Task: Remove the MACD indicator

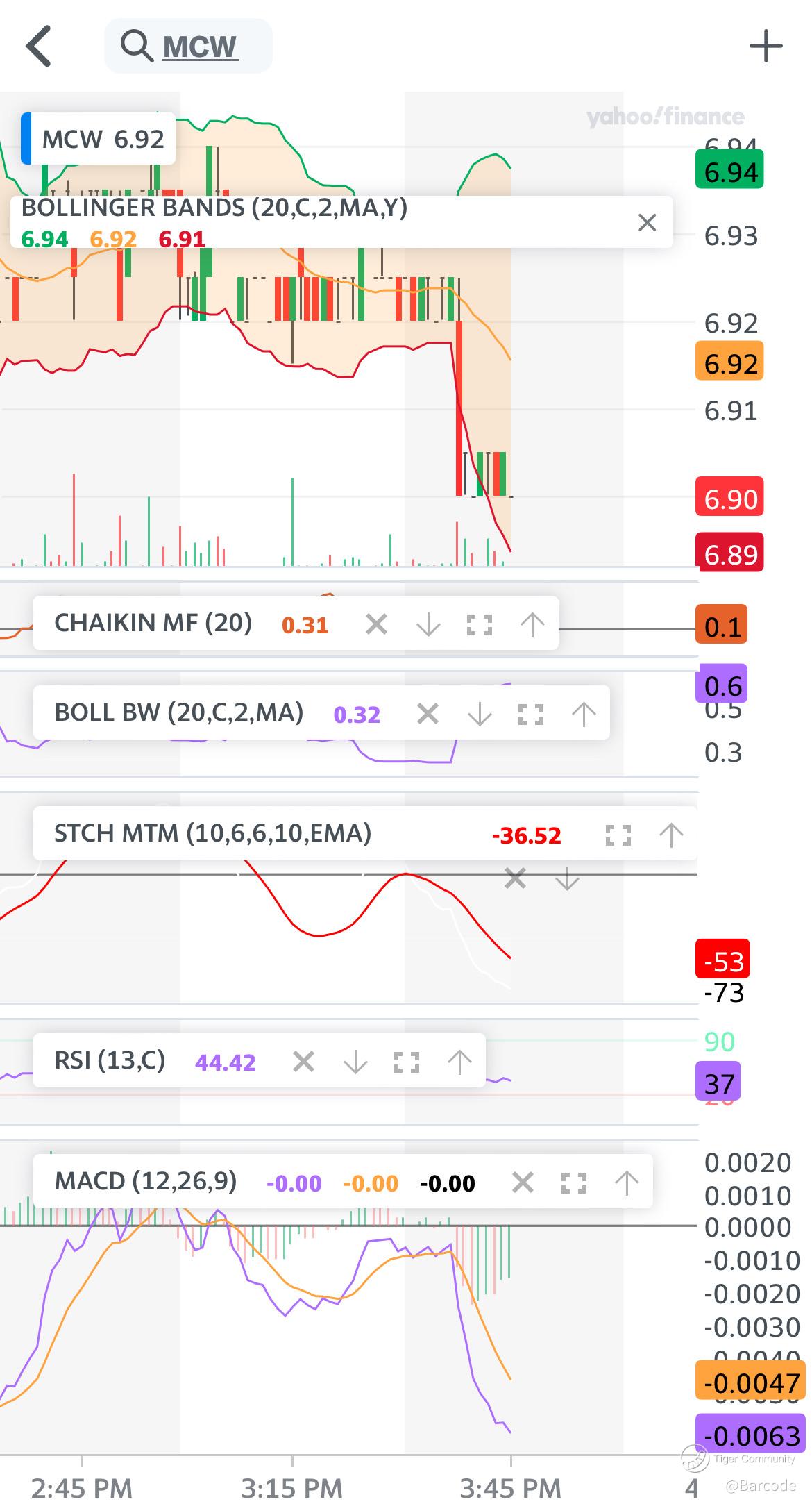Action: coord(523,1182)
